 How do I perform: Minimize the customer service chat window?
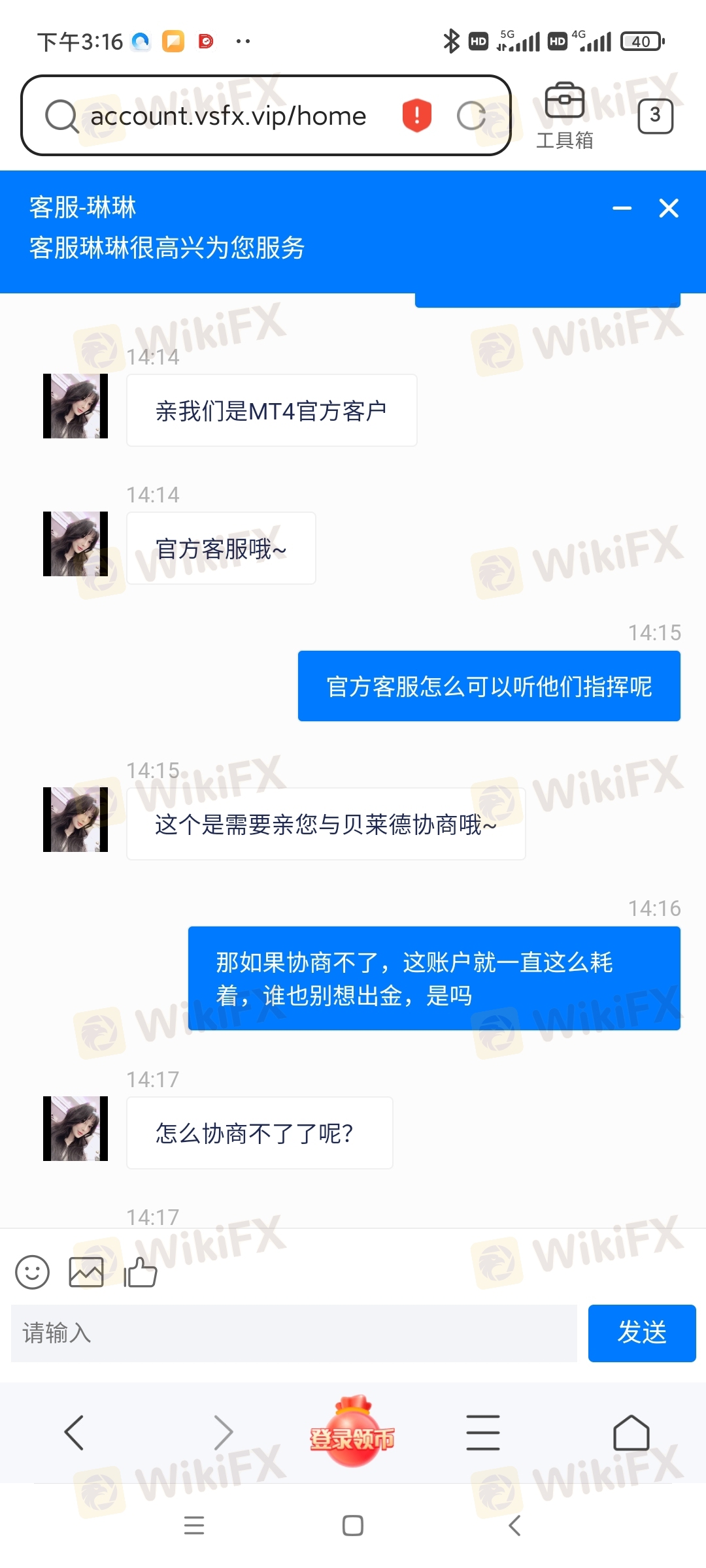pos(622,208)
